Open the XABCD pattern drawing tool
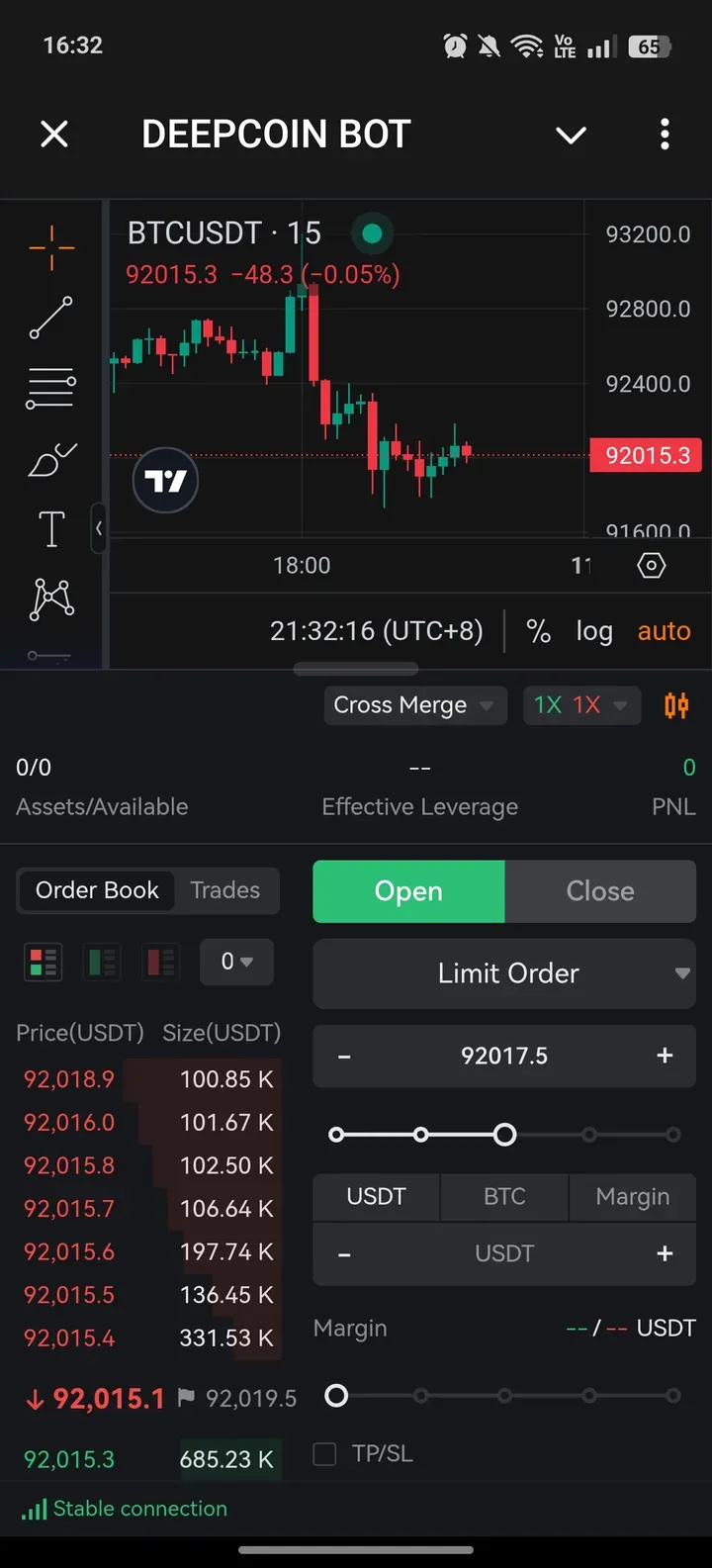 [50, 599]
